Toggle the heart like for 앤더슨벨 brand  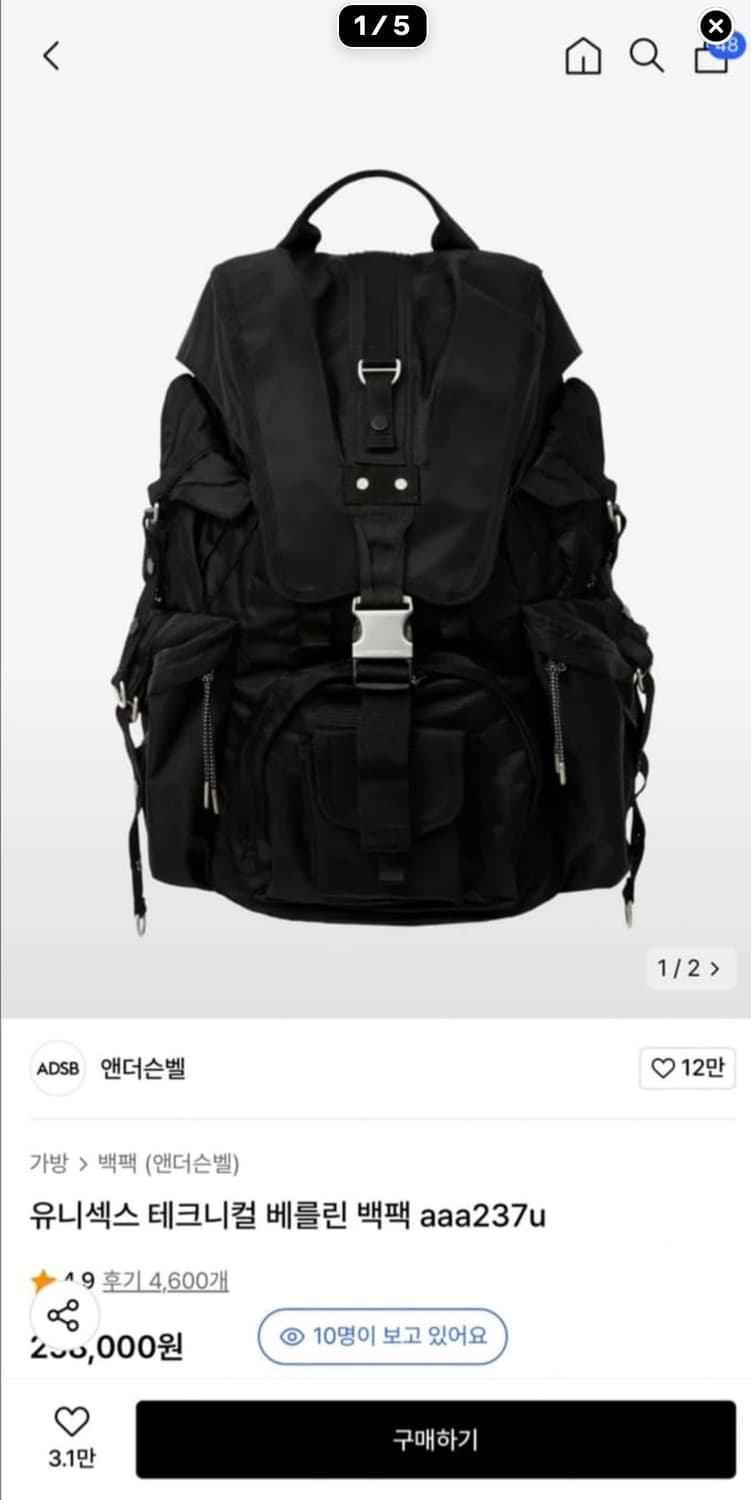[x=687, y=1068]
